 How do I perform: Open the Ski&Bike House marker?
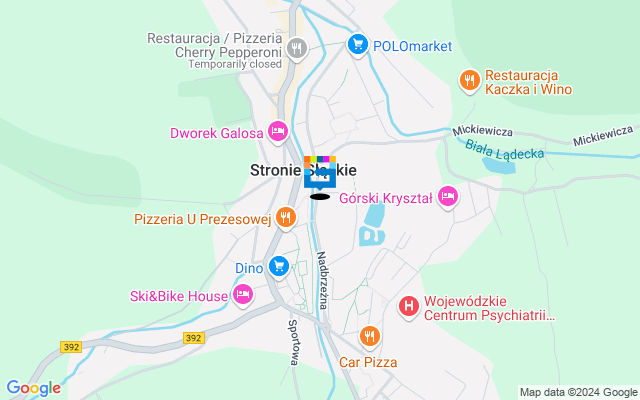point(242,294)
